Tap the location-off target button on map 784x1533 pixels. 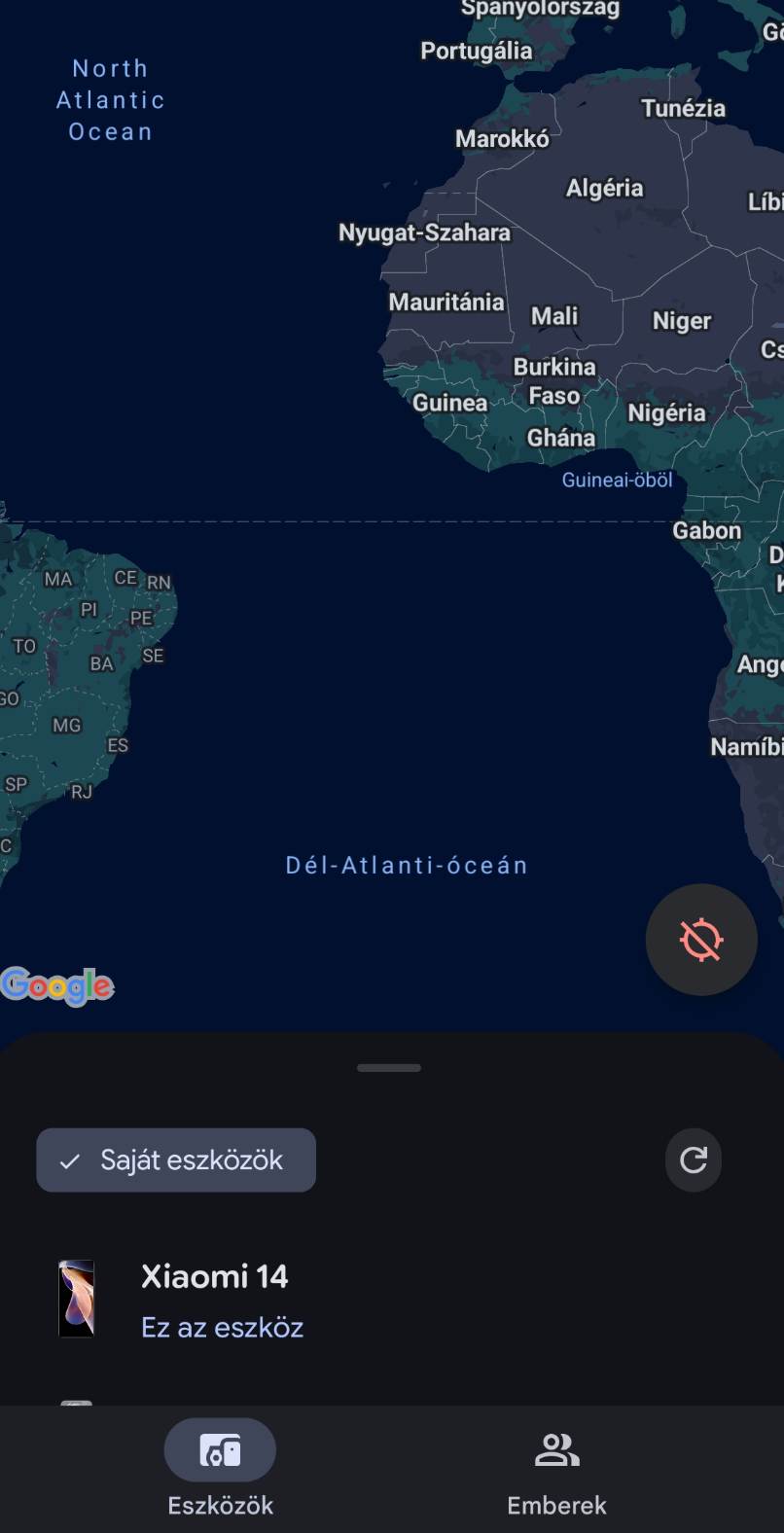point(700,940)
